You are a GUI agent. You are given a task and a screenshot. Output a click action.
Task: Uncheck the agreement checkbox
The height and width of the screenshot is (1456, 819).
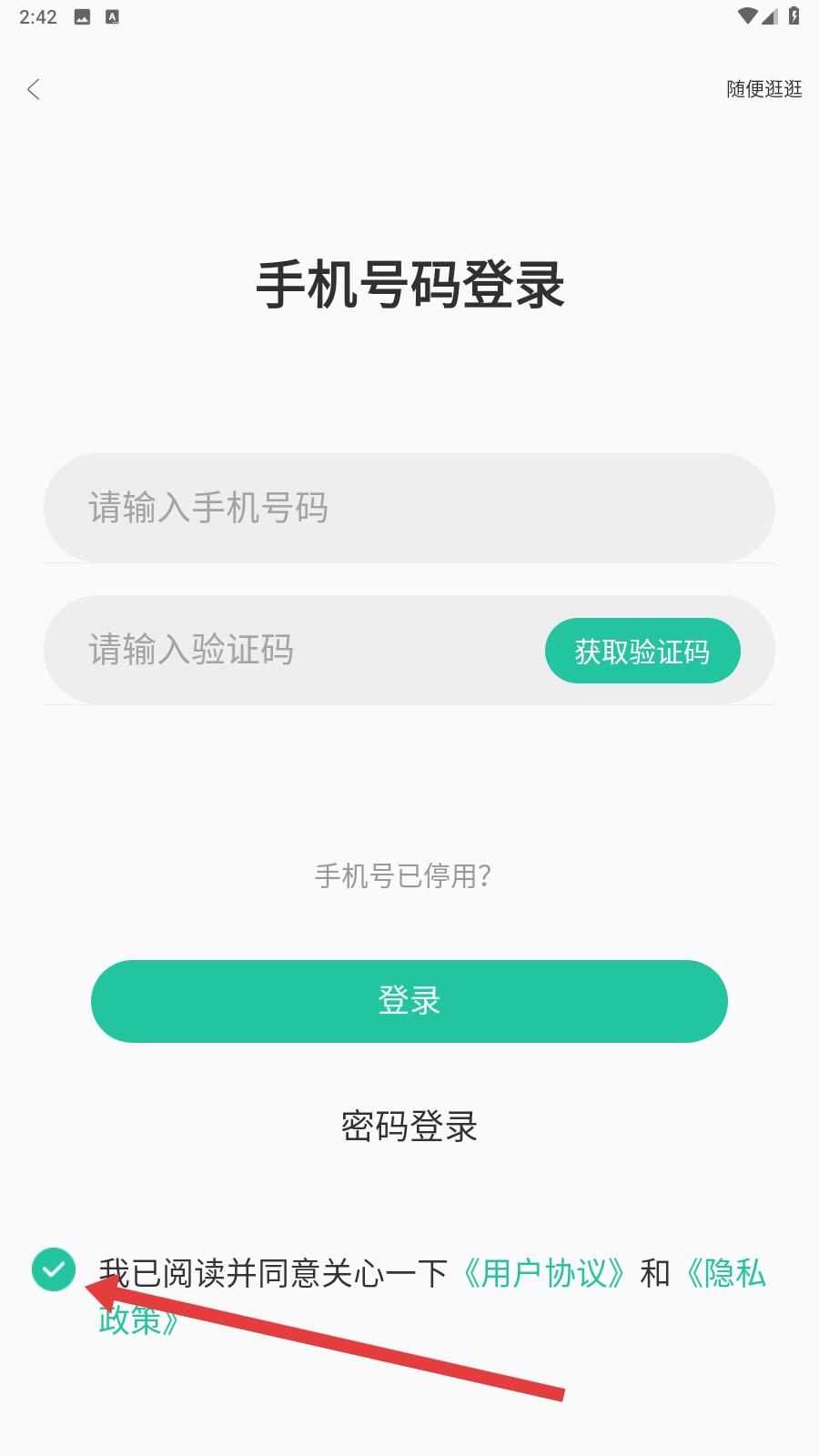click(54, 1269)
